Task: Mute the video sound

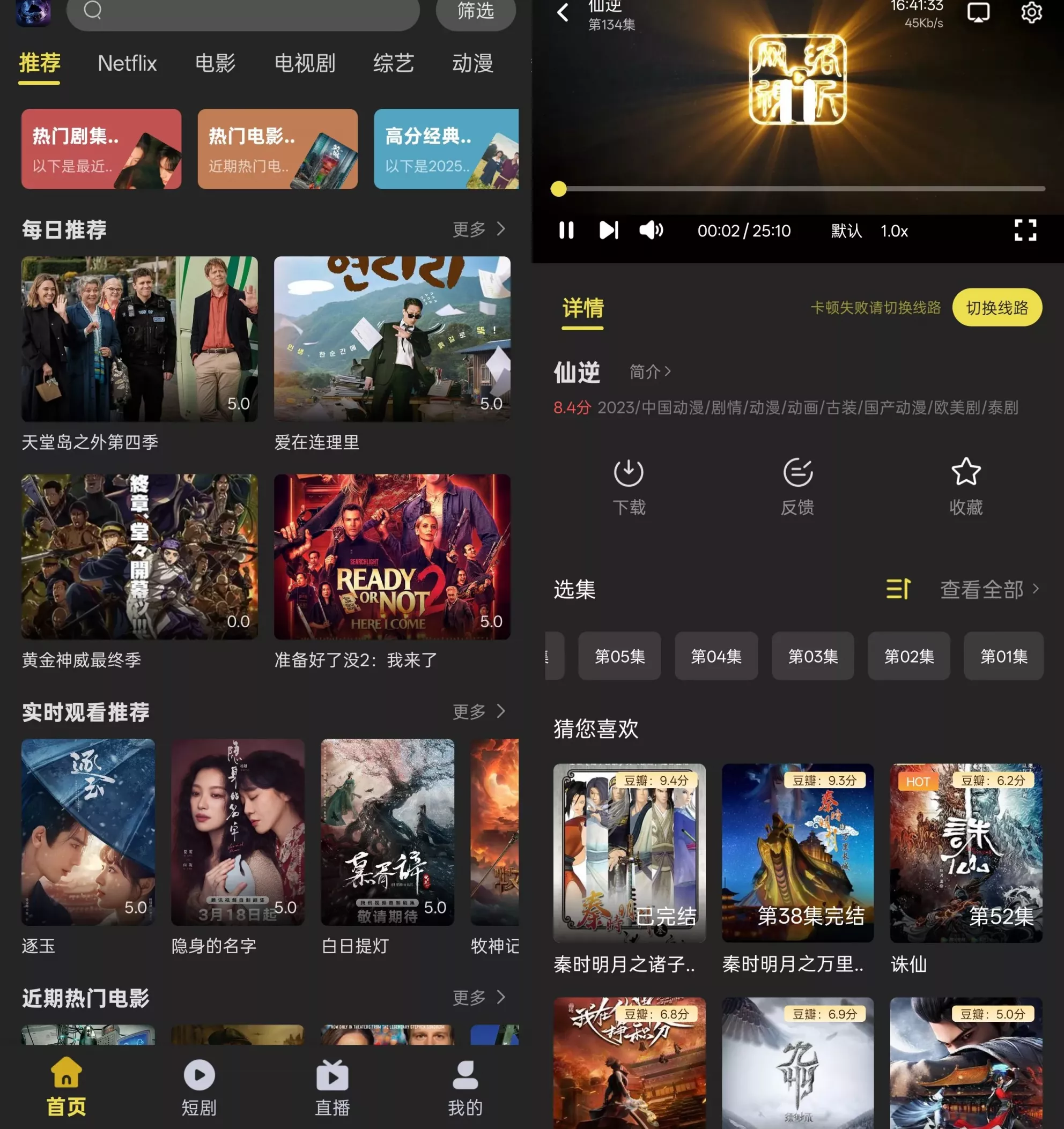Action: [651, 231]
